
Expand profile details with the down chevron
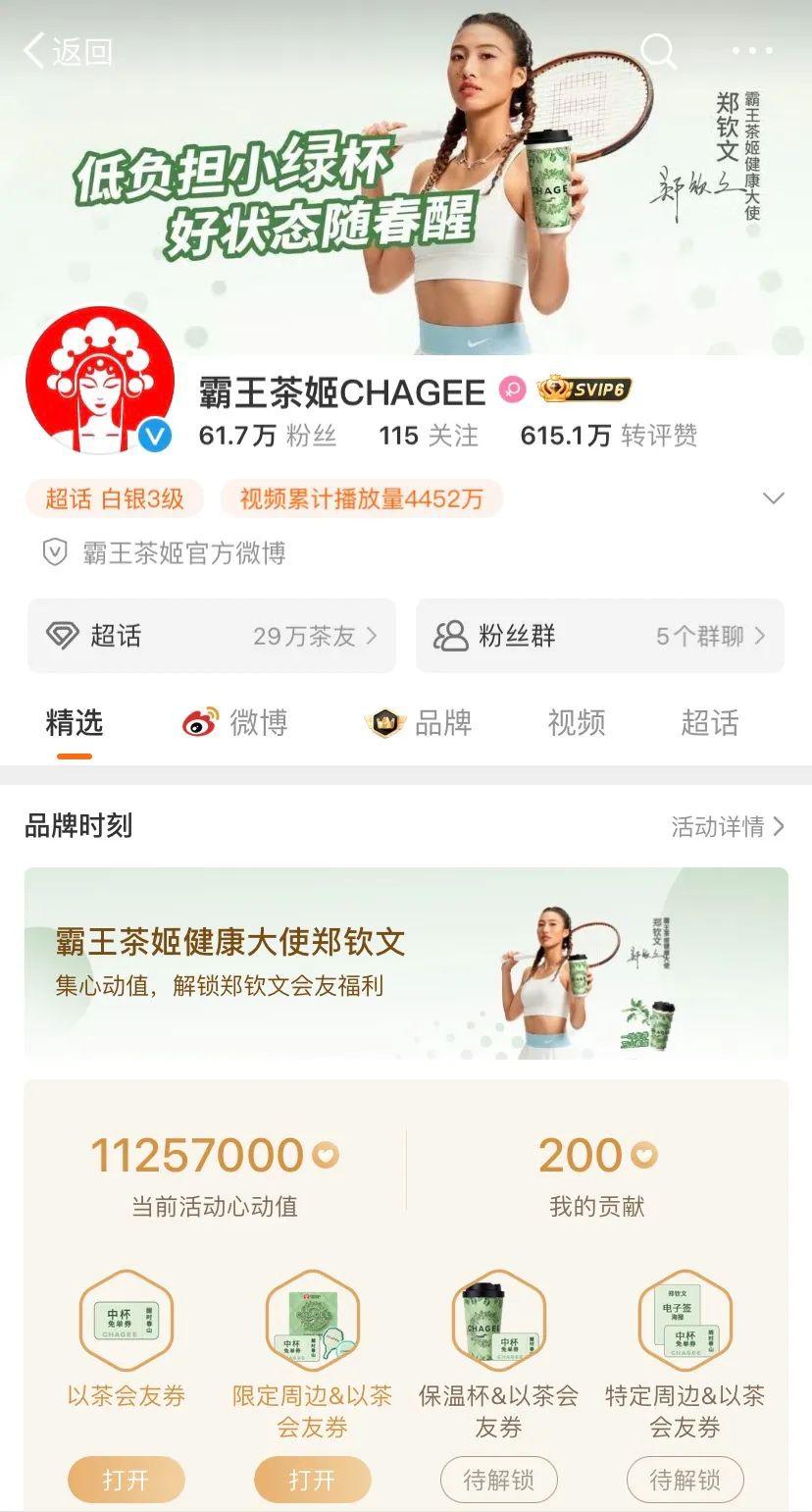774,498
